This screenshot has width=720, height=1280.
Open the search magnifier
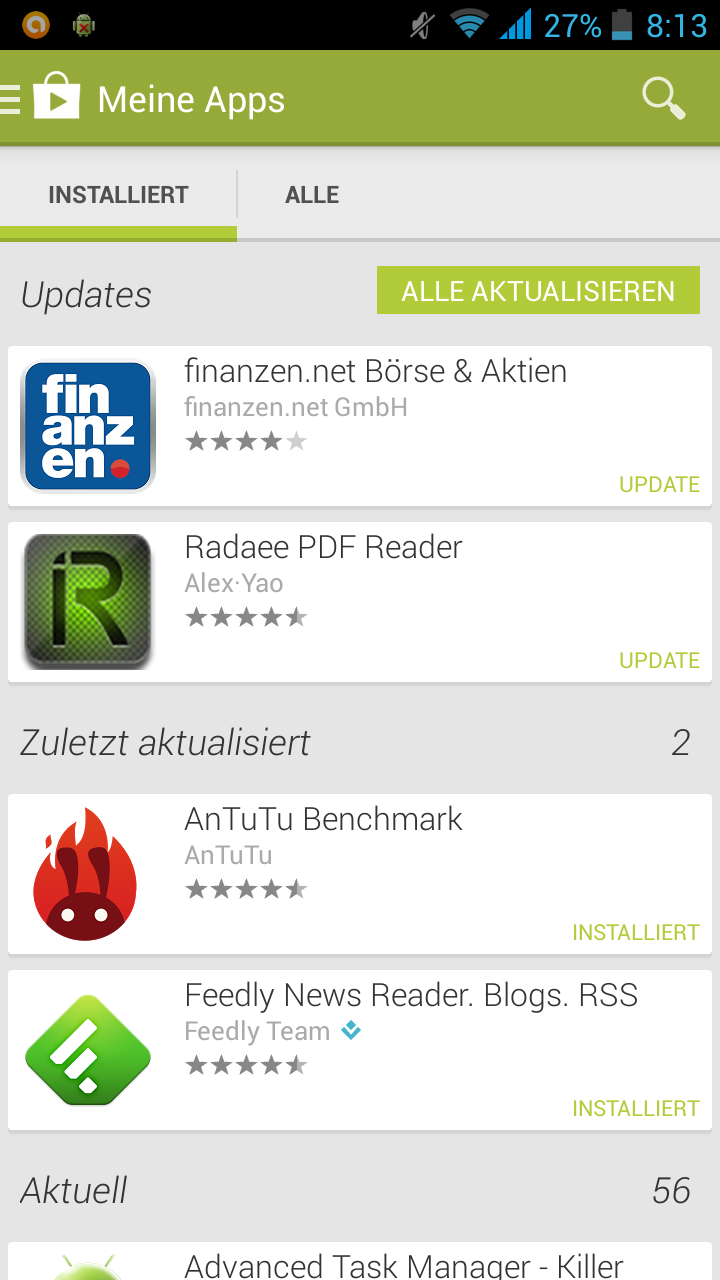coord(663,98)
